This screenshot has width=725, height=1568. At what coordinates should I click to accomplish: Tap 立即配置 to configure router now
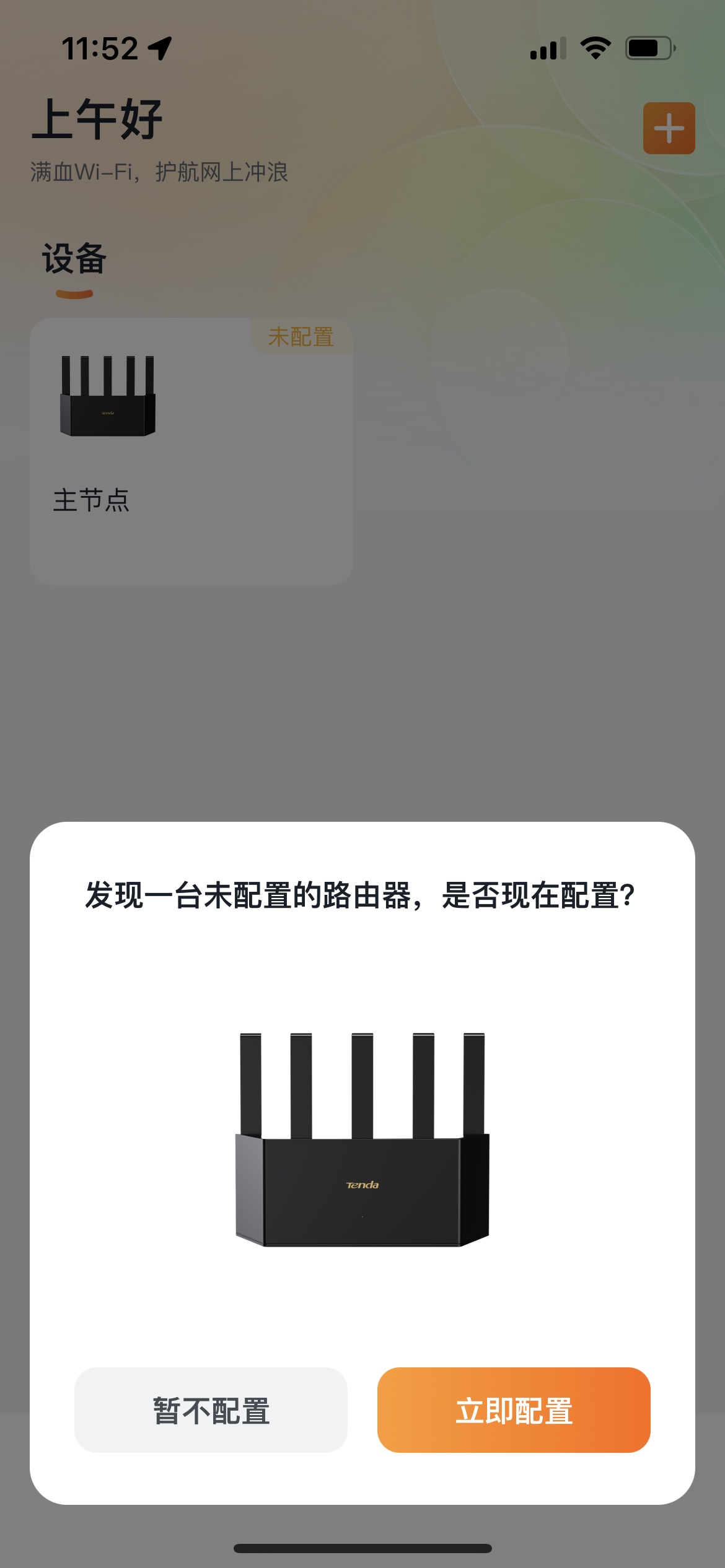[x=514, y=1410]
